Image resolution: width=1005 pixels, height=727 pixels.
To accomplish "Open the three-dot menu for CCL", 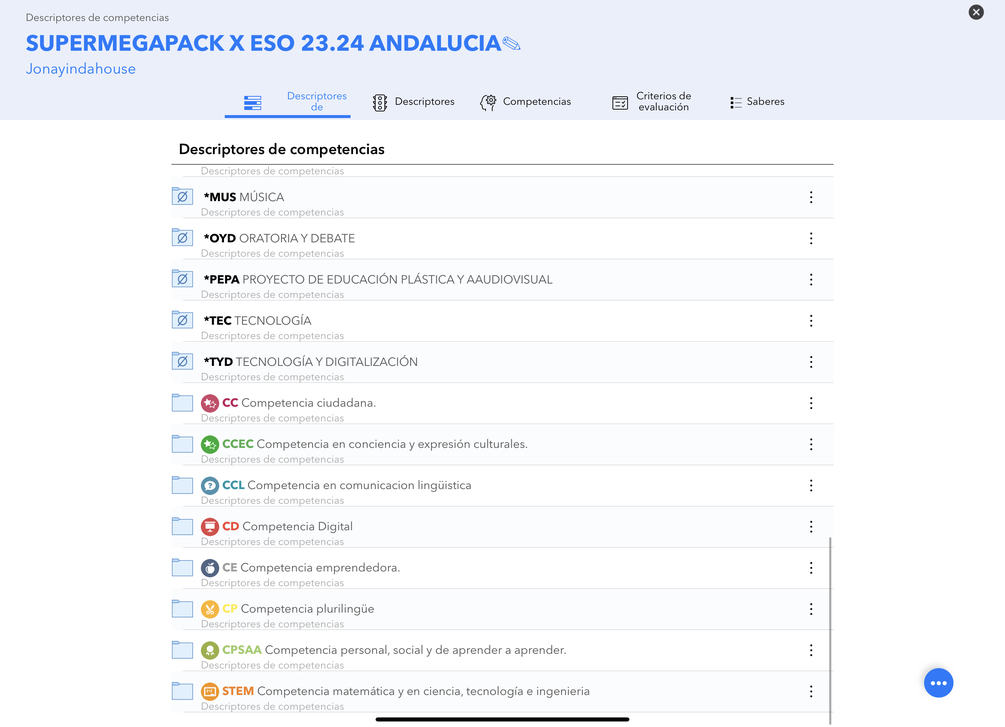I will 811,486.
